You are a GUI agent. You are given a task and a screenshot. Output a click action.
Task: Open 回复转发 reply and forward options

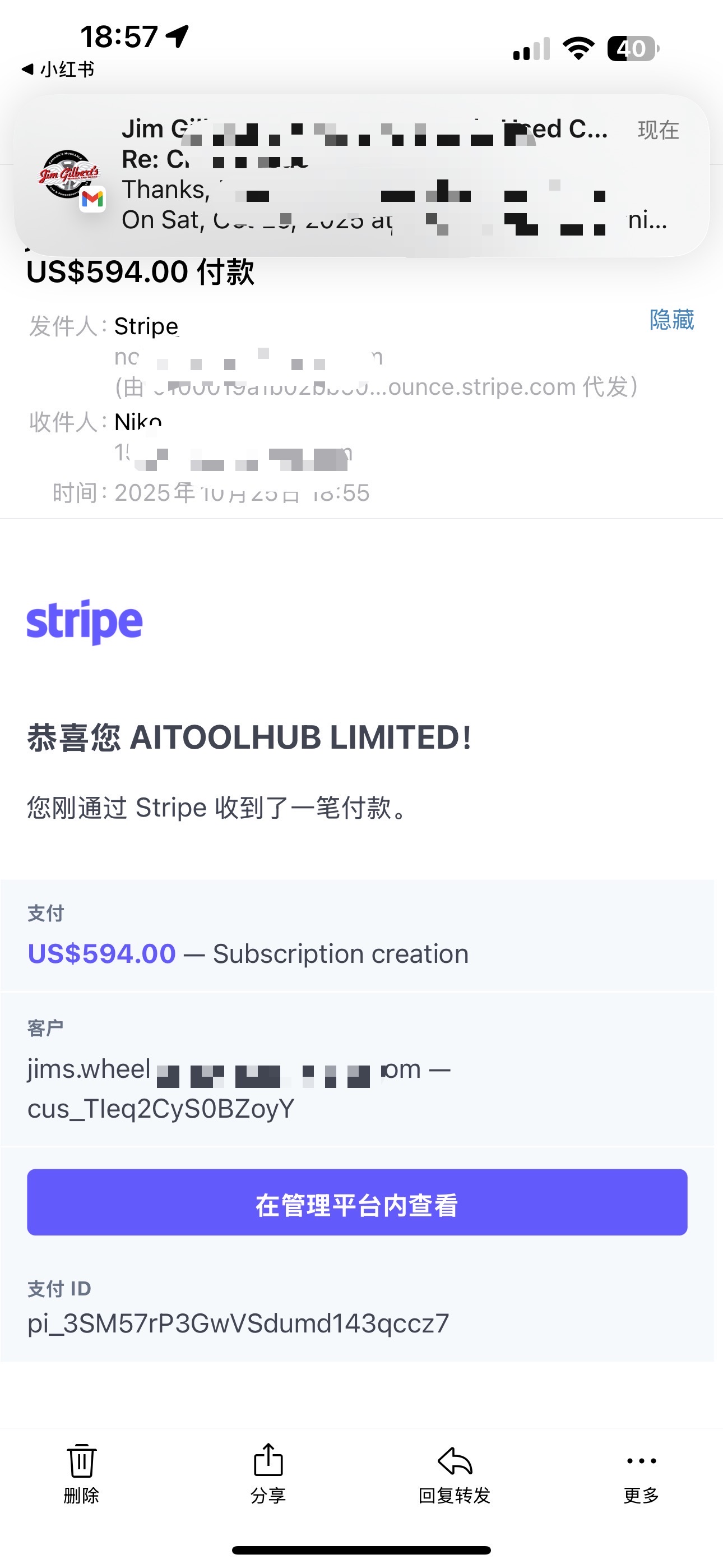(454, 1473)
